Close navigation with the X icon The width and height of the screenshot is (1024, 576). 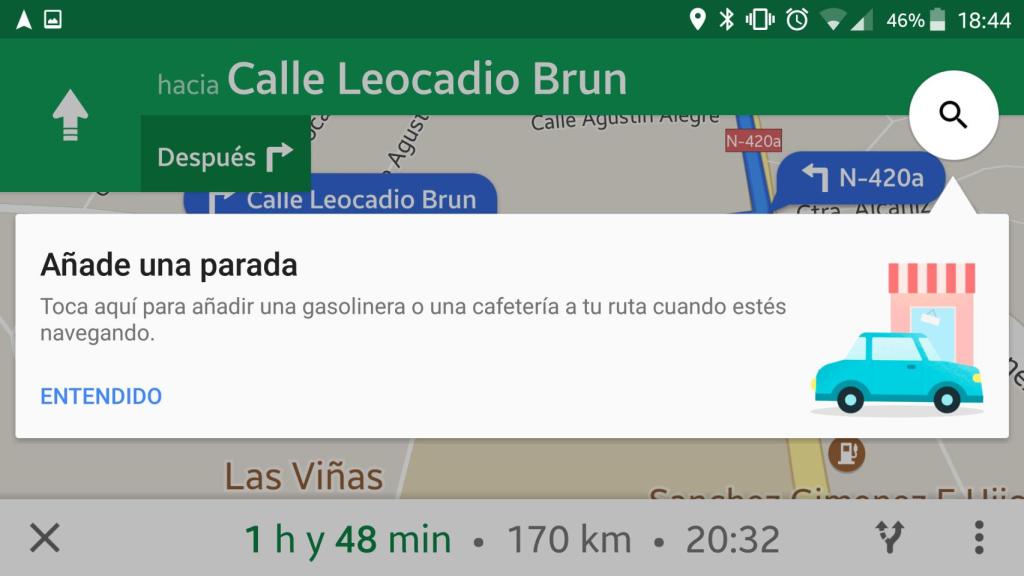click(x=45, y=538)
